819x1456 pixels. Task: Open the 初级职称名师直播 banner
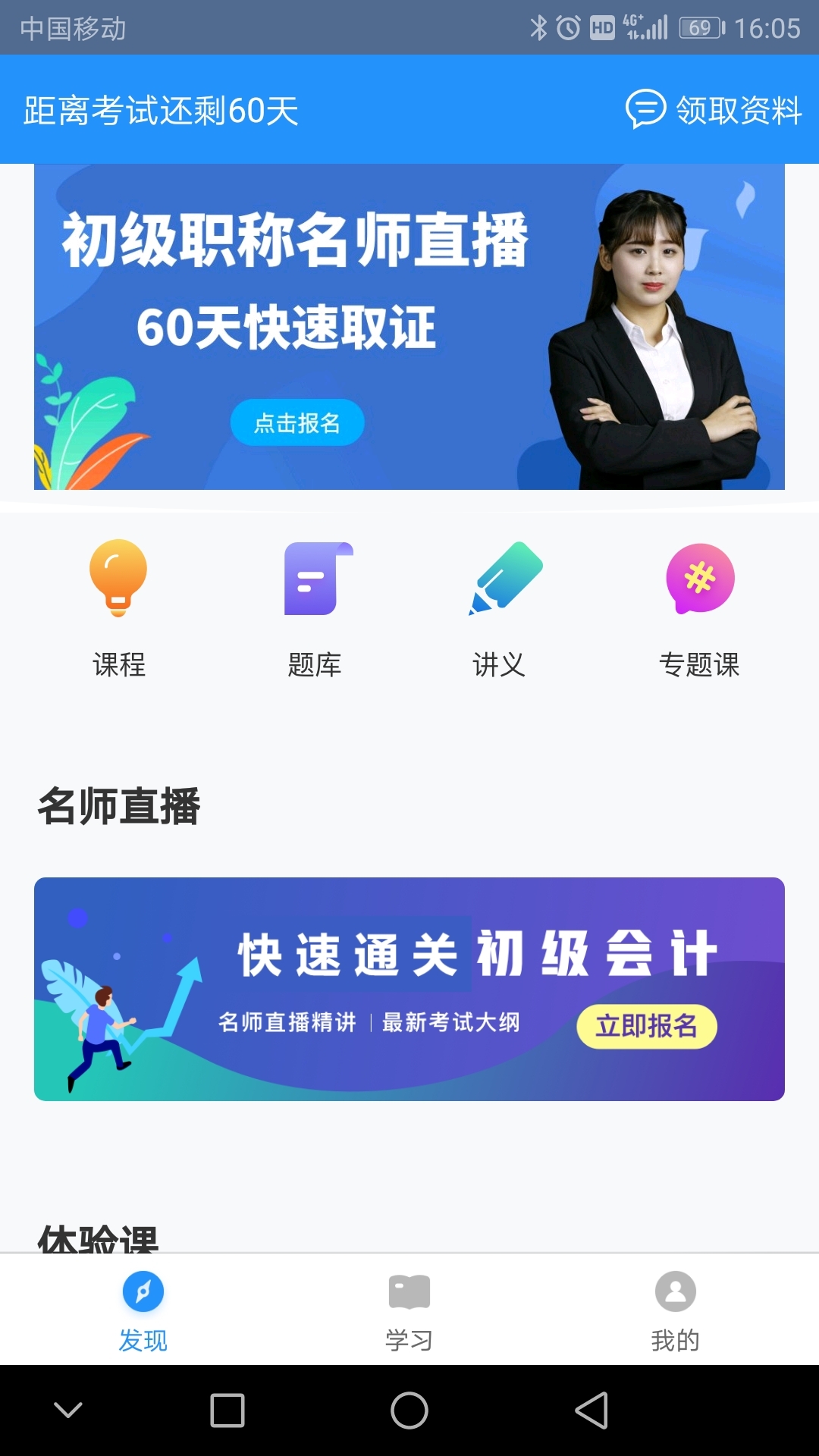(409, 327)
